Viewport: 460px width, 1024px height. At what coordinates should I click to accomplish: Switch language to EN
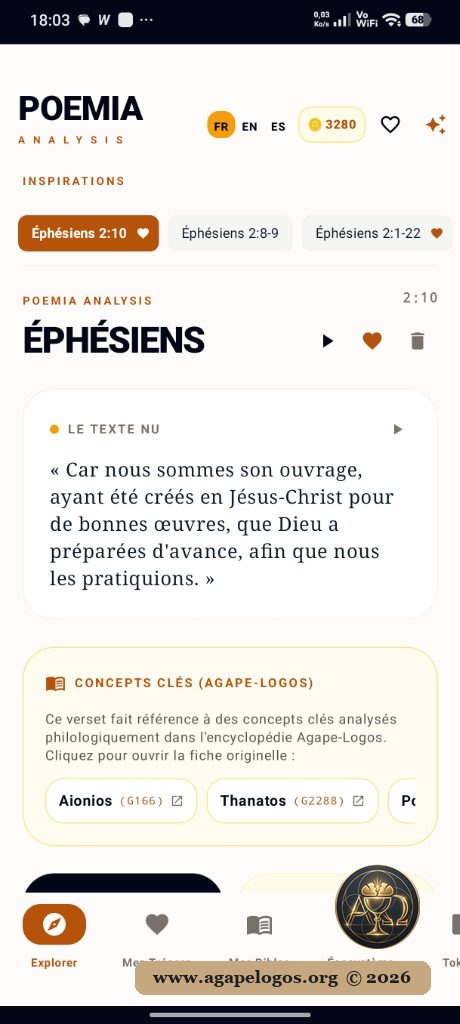coord(249,127)
